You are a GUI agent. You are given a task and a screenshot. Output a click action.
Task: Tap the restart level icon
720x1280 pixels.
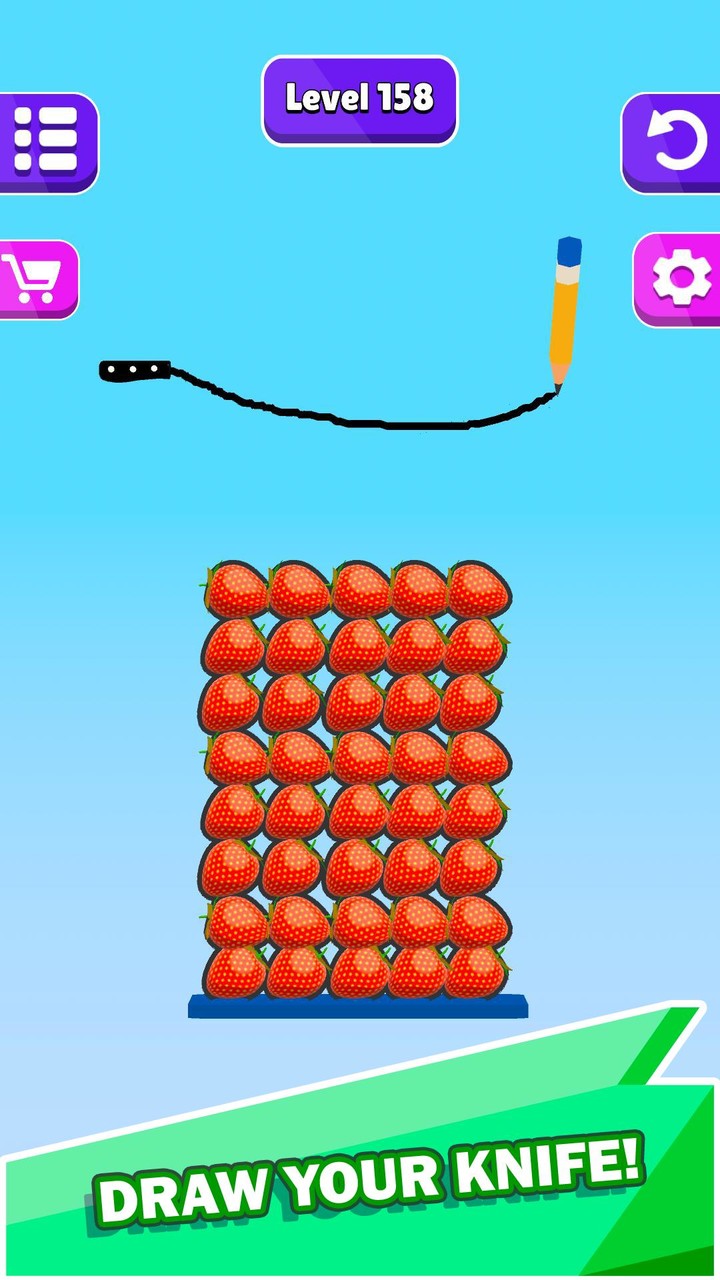(x=677, y=140)
